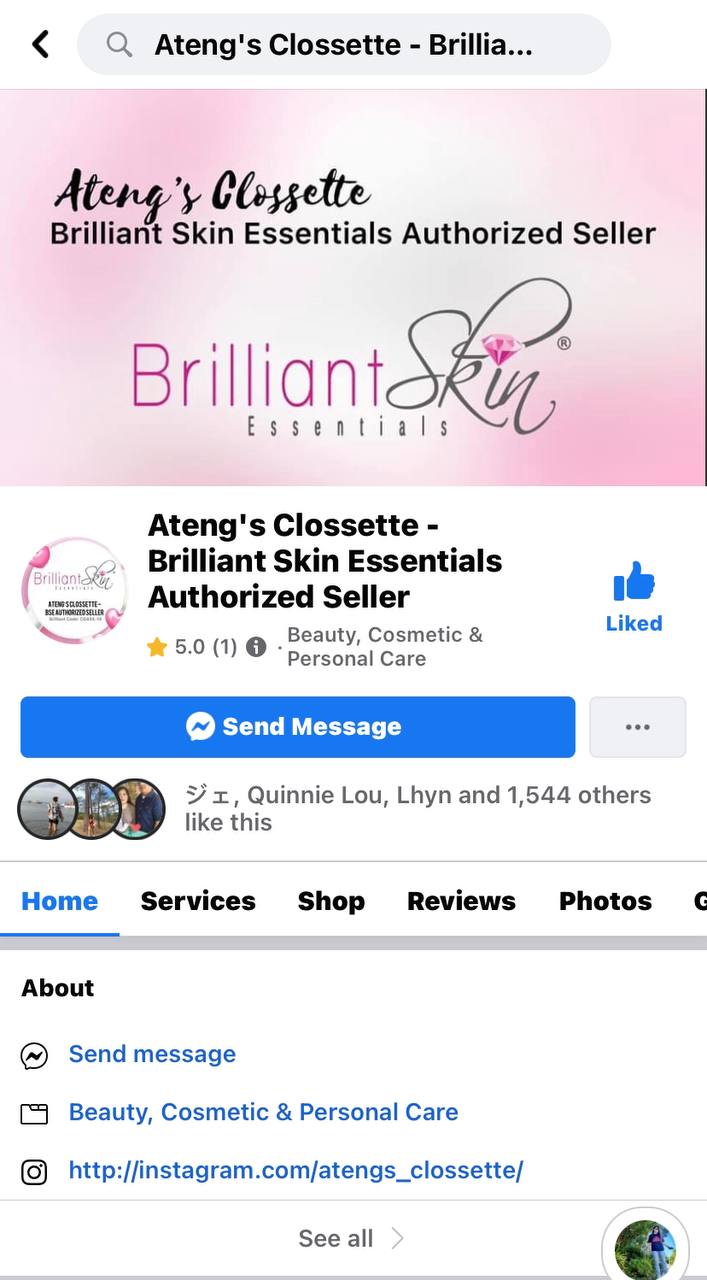Viewport: 707px width, 1280px height.
Task: Tap the info icon beside rating
Action: pyautogui.click(x=256, y=647)
